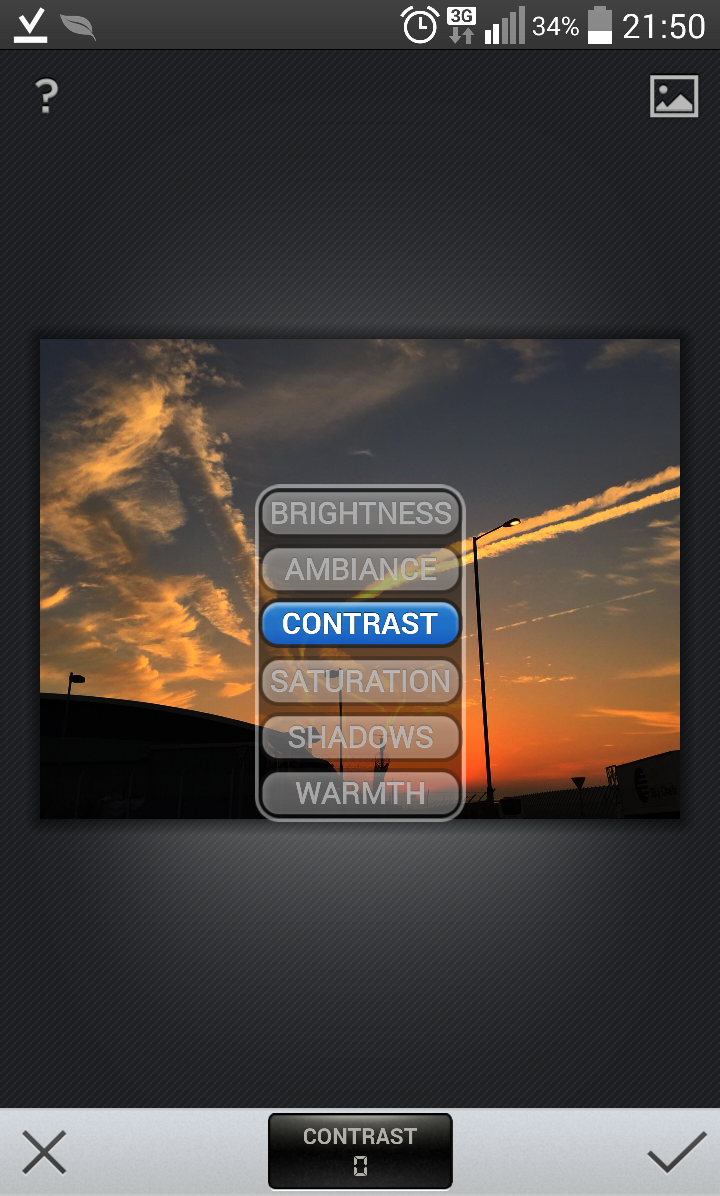Open the help question mark

tap(47, 97)
